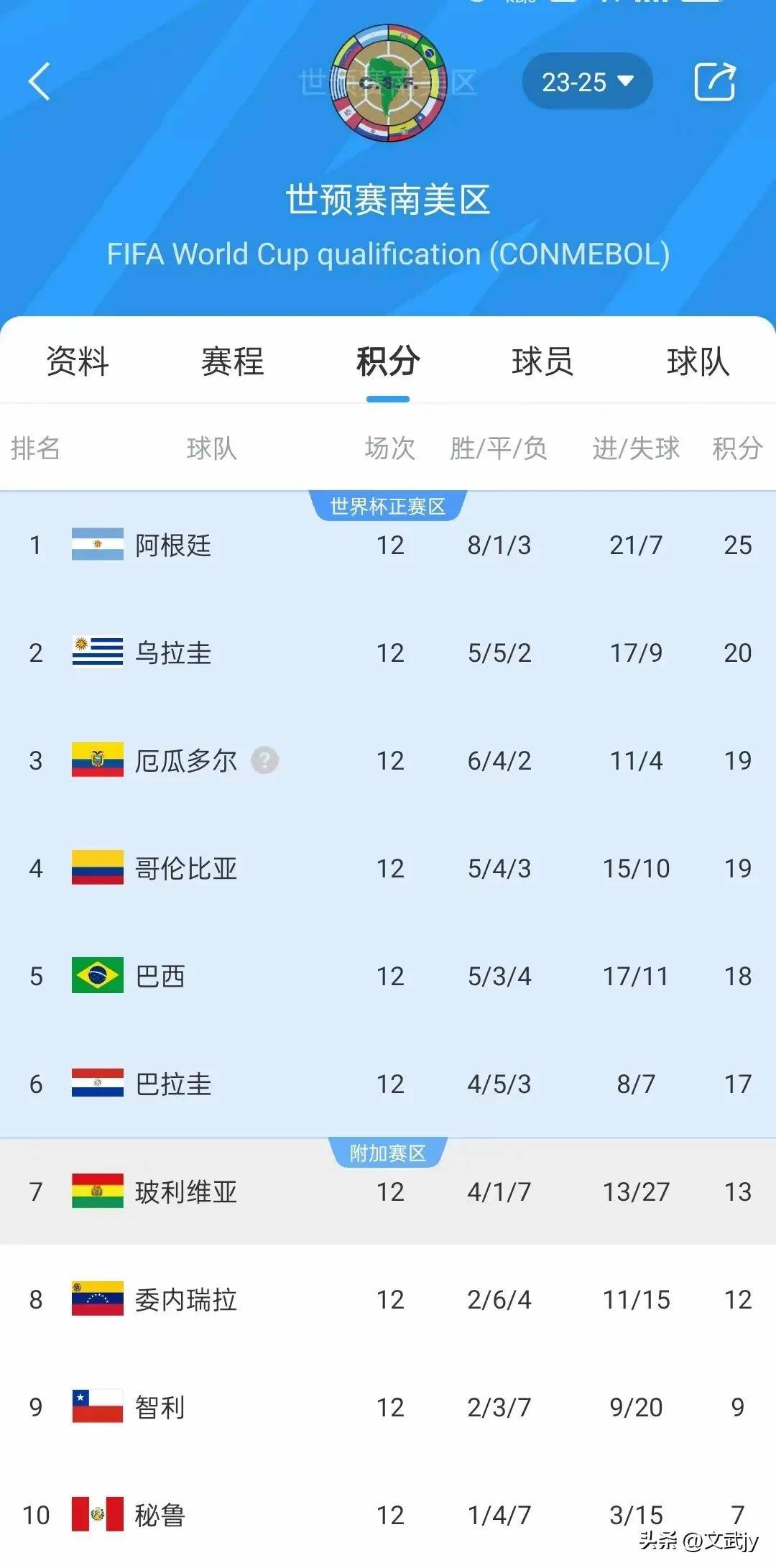Open the 赛程 schedule tab
Screen dimensions: 776x1568
coord(232,363)
